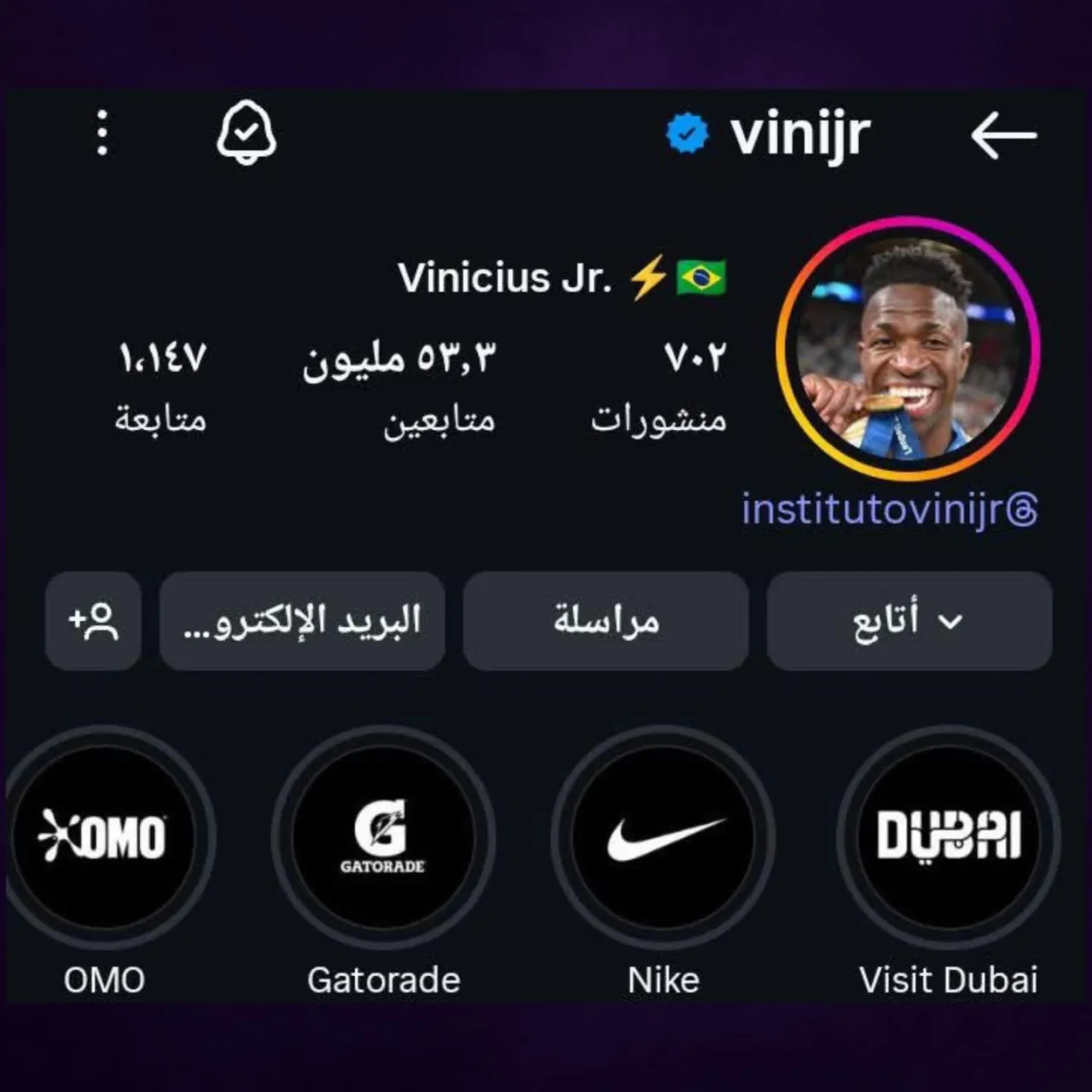
Task: Tap the أتابع following dropdown button
Action: [909, 621]
